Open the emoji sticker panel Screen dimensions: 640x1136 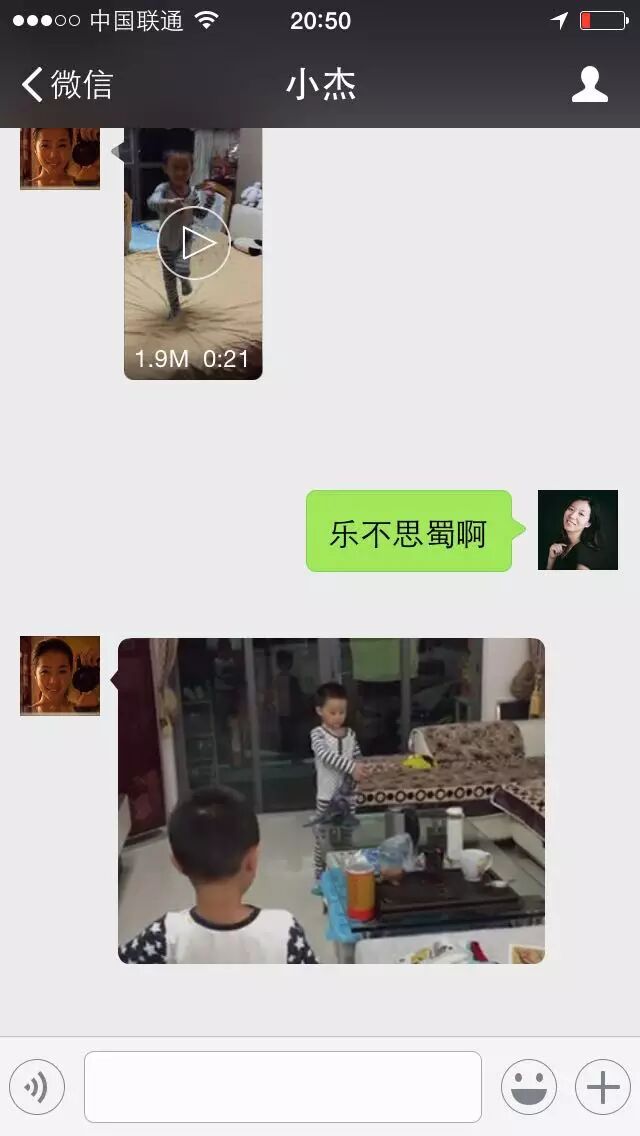[528, 1087]
